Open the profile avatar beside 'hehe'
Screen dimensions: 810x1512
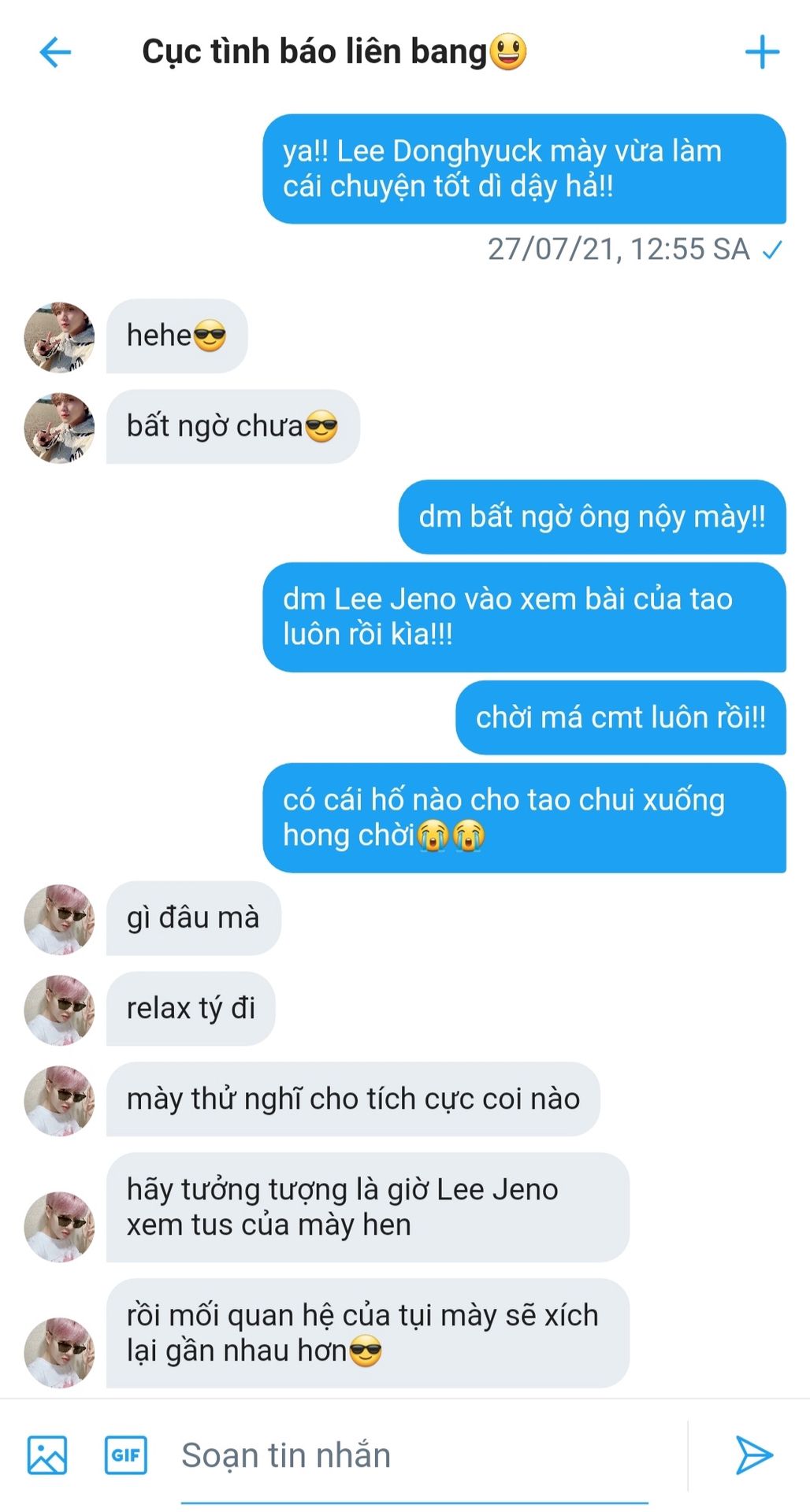pos(59,337)
